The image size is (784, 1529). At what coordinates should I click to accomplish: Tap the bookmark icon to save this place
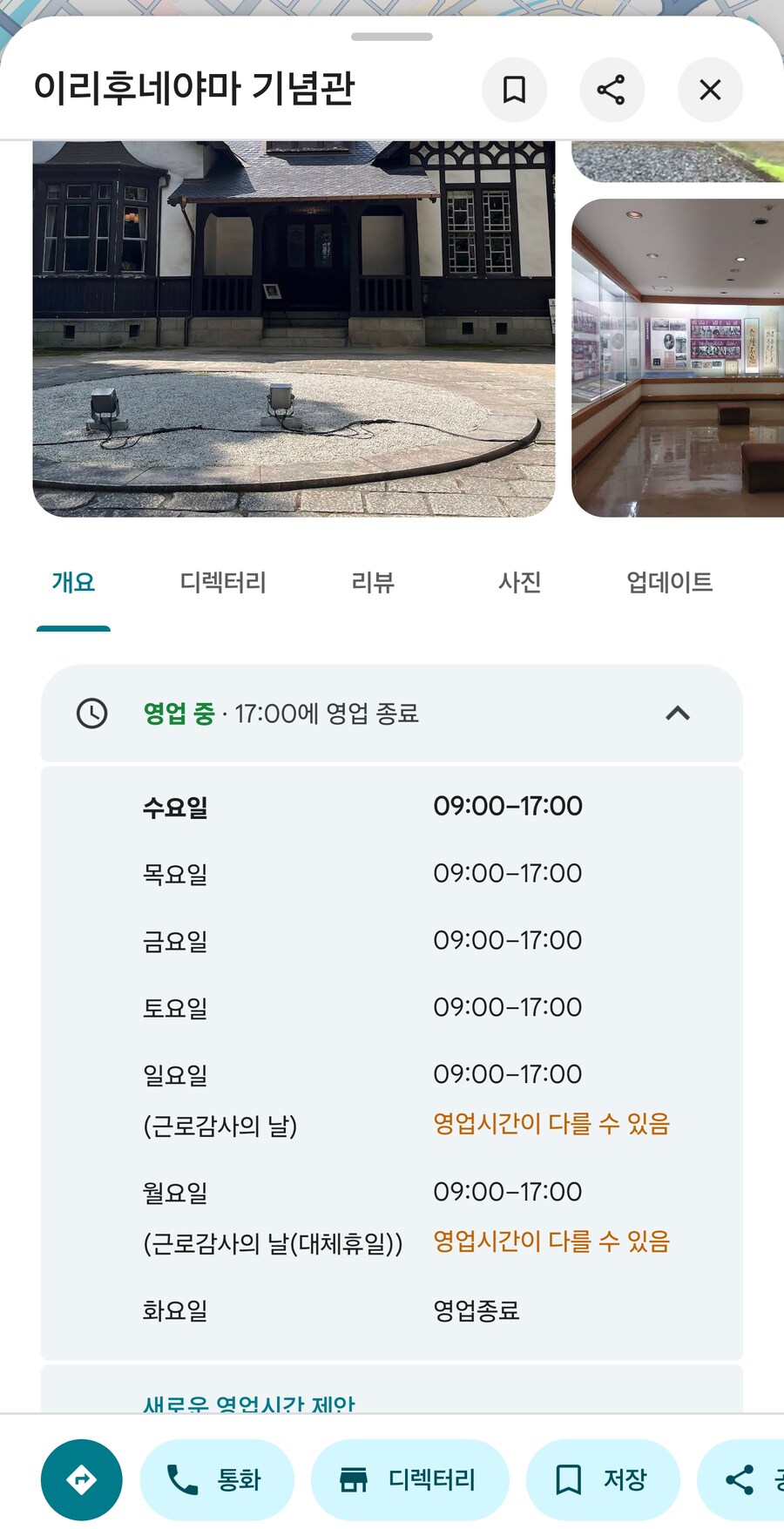click(515, 90)
